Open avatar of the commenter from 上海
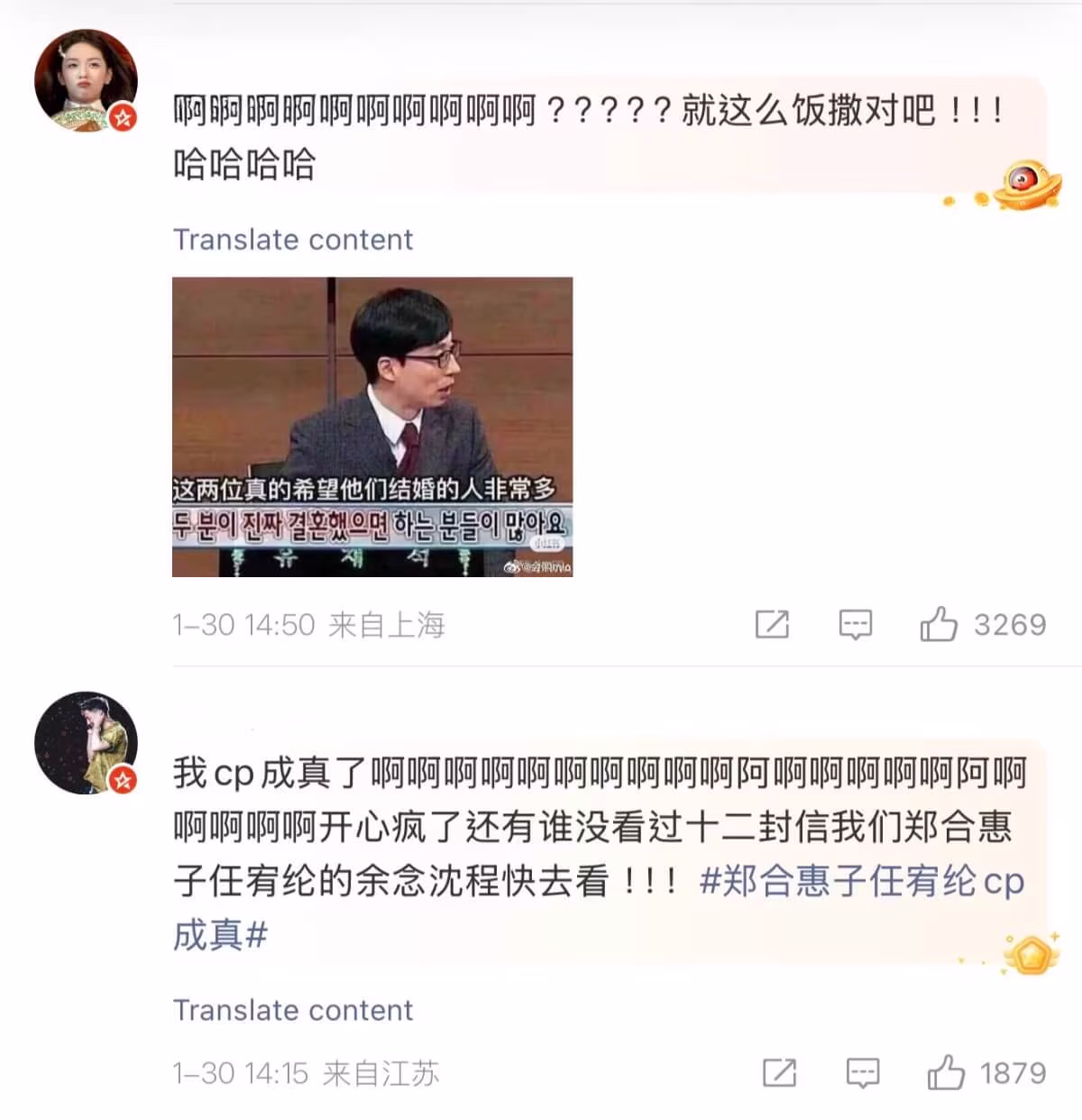The height and width of the screenshot is (1120, 1082). [x=86, y=80]
